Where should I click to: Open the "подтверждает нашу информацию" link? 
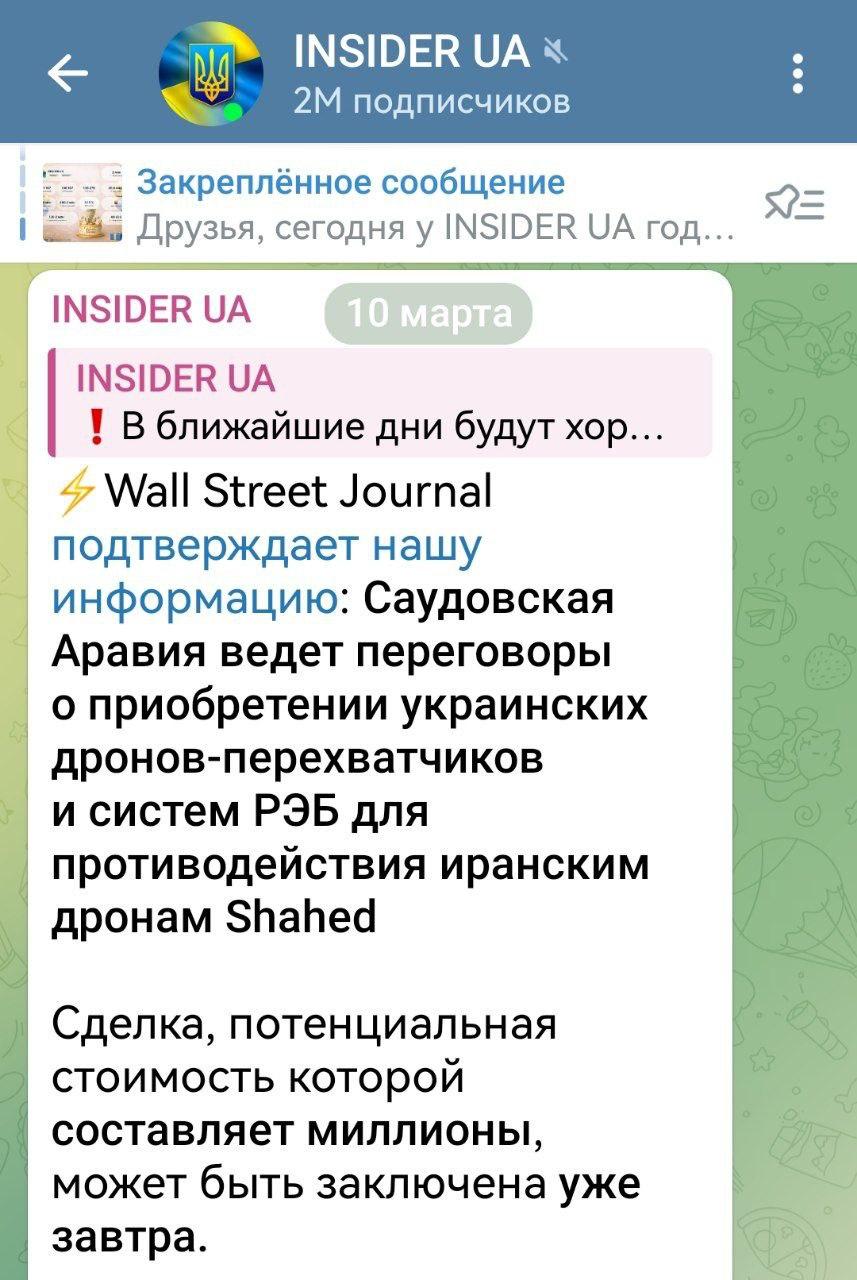point(266,570)
